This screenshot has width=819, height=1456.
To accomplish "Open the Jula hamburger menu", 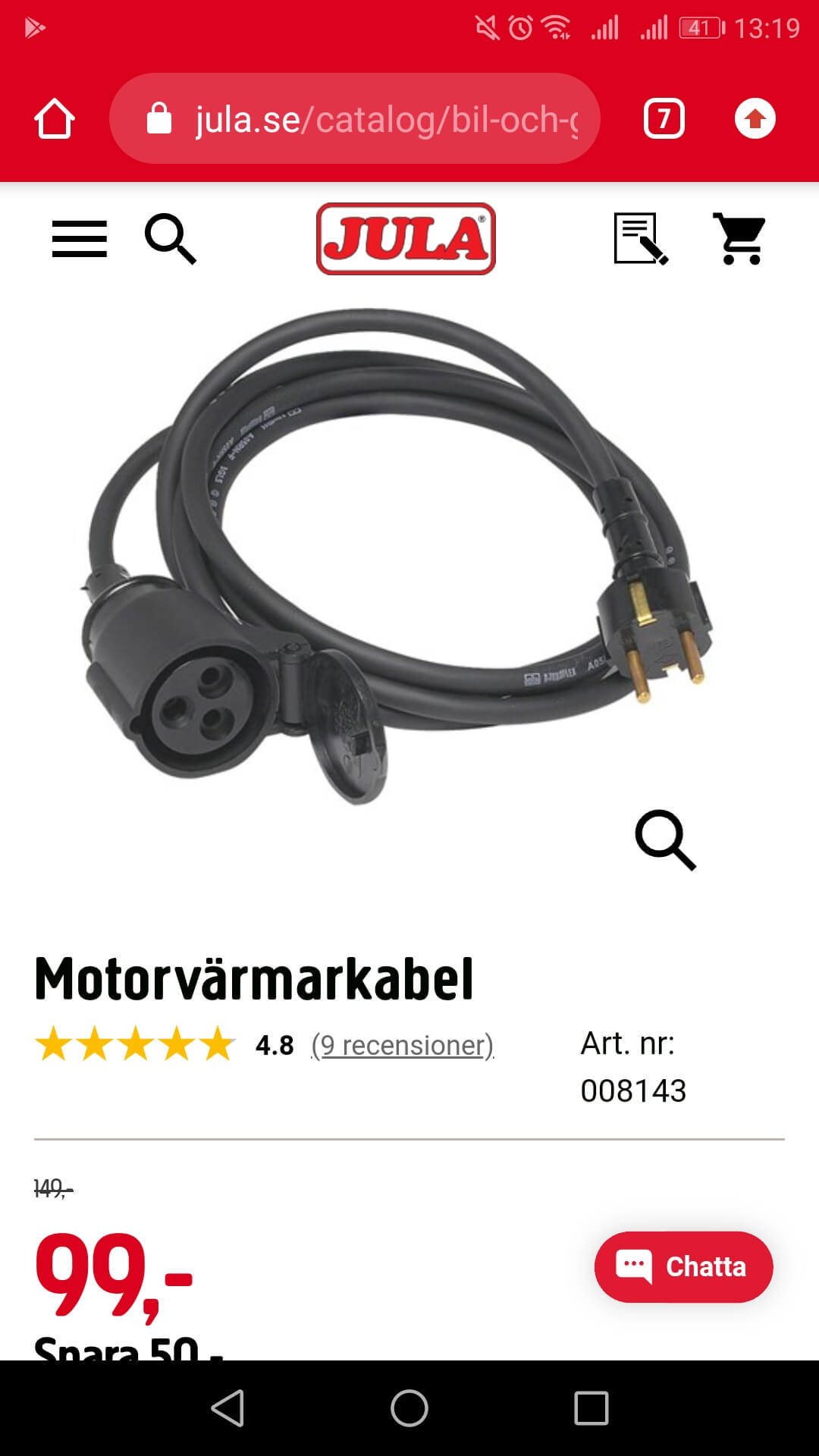I will pyautogui.click(x=79, y=239).
